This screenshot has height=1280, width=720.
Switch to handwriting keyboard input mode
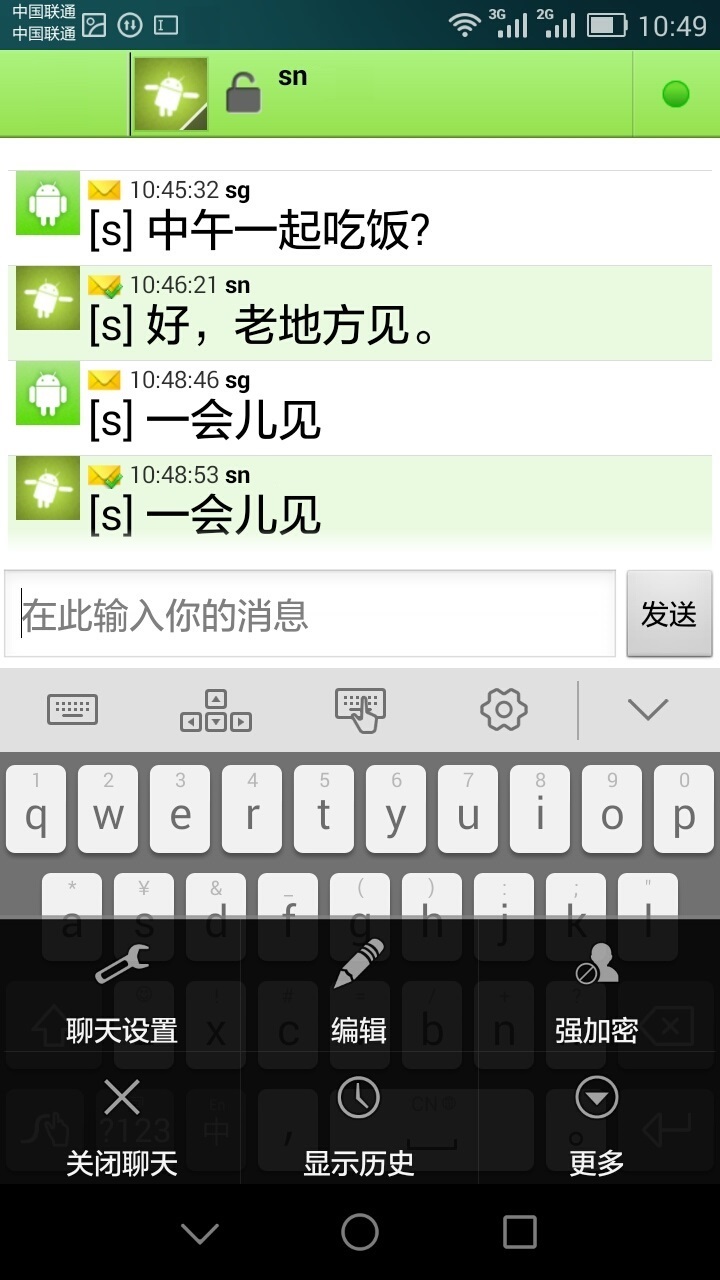pyautogui.click(x=360, y=710)
